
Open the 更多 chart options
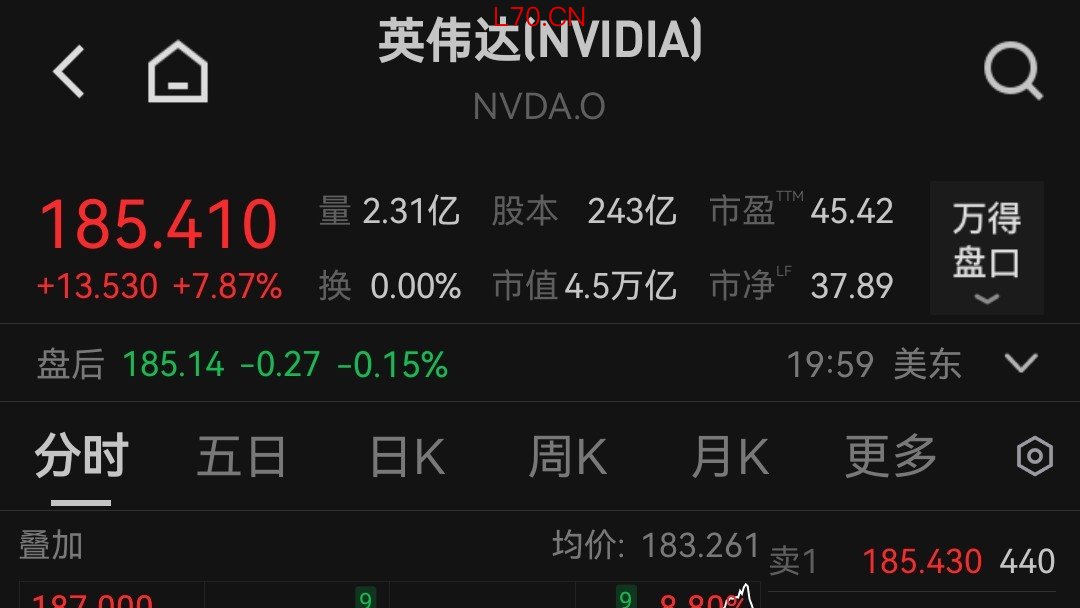pyautogui.click(x=890, y=458)
